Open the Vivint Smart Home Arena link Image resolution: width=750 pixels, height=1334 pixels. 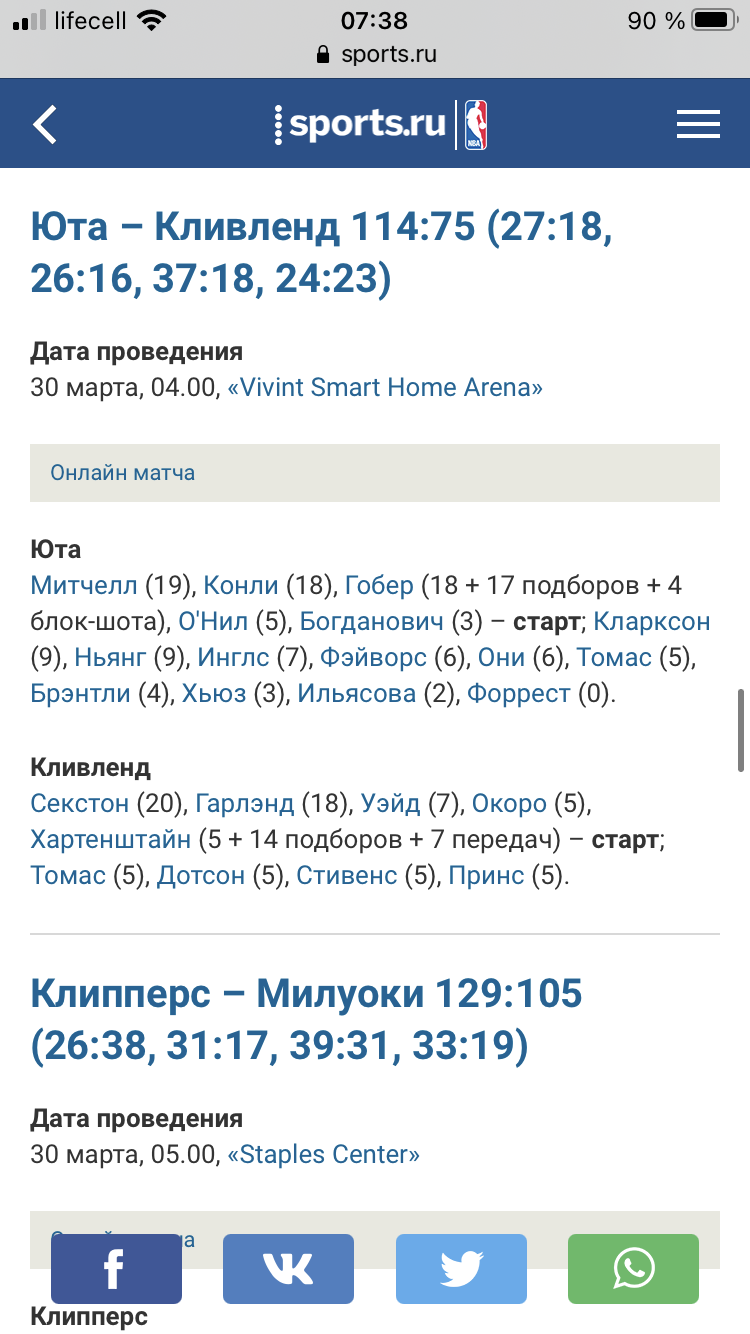click(x=385, y=387)
